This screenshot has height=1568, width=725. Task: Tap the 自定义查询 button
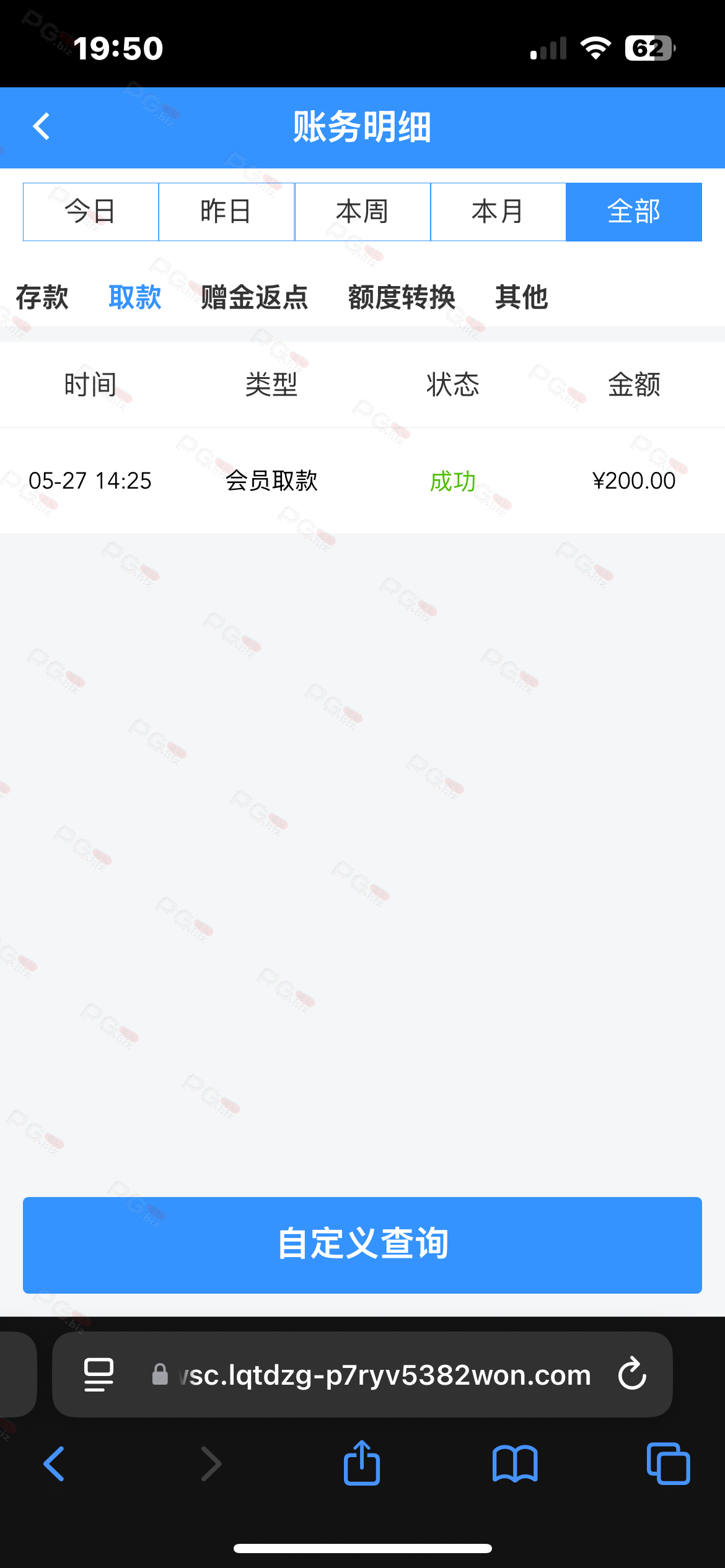click(362, 1245)
